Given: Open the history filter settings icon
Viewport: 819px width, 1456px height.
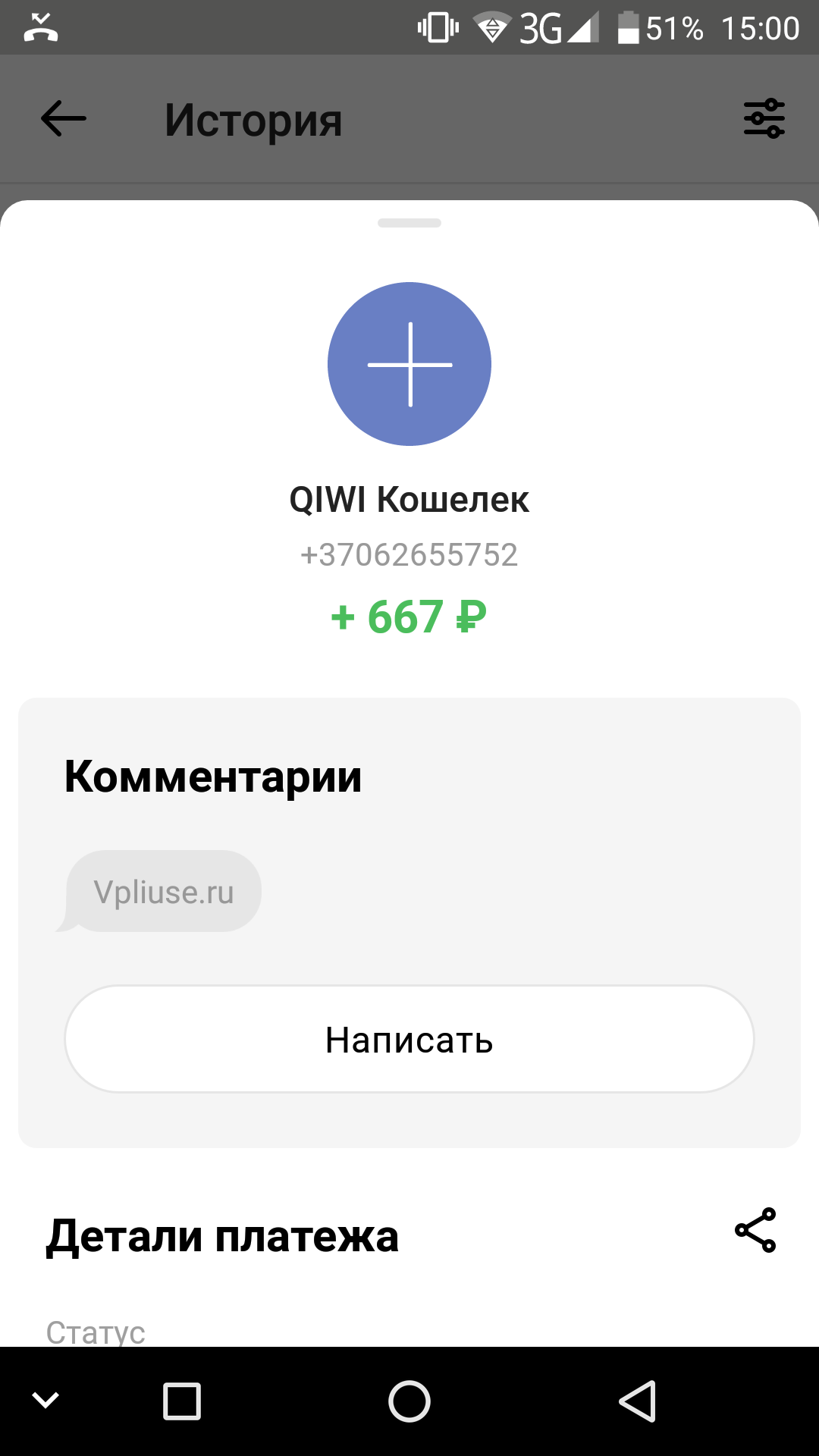Looking at the screenshot, I should click(x=764, y=118).
